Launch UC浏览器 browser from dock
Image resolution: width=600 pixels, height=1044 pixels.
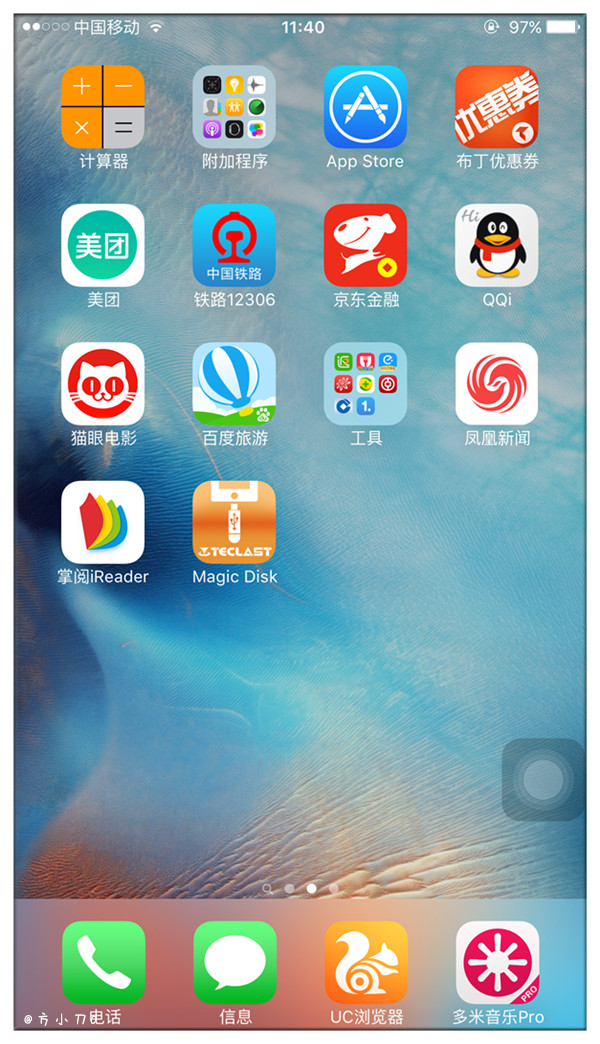click(365, 962)
